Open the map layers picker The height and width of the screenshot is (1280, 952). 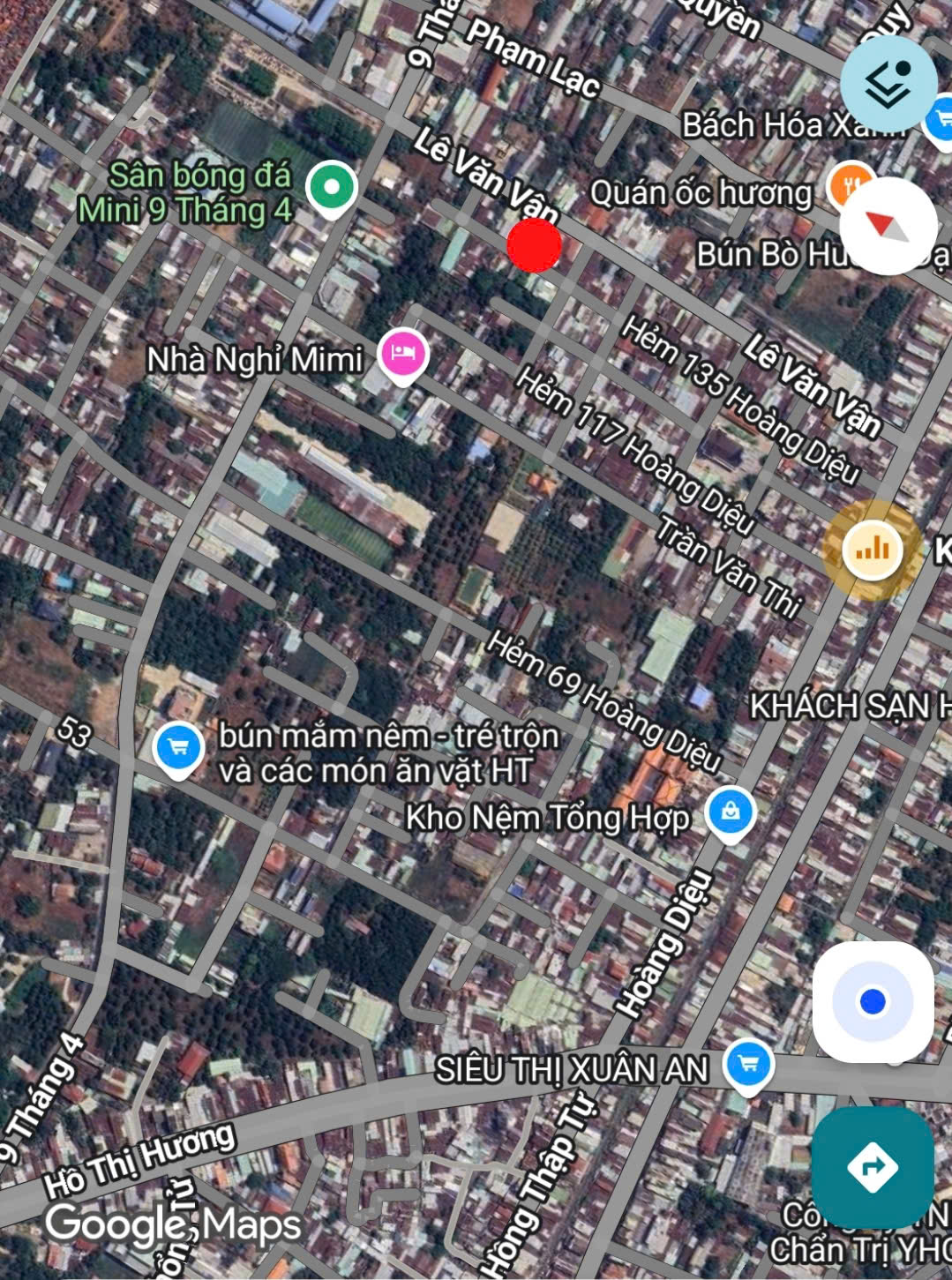(x=888, y=82)
